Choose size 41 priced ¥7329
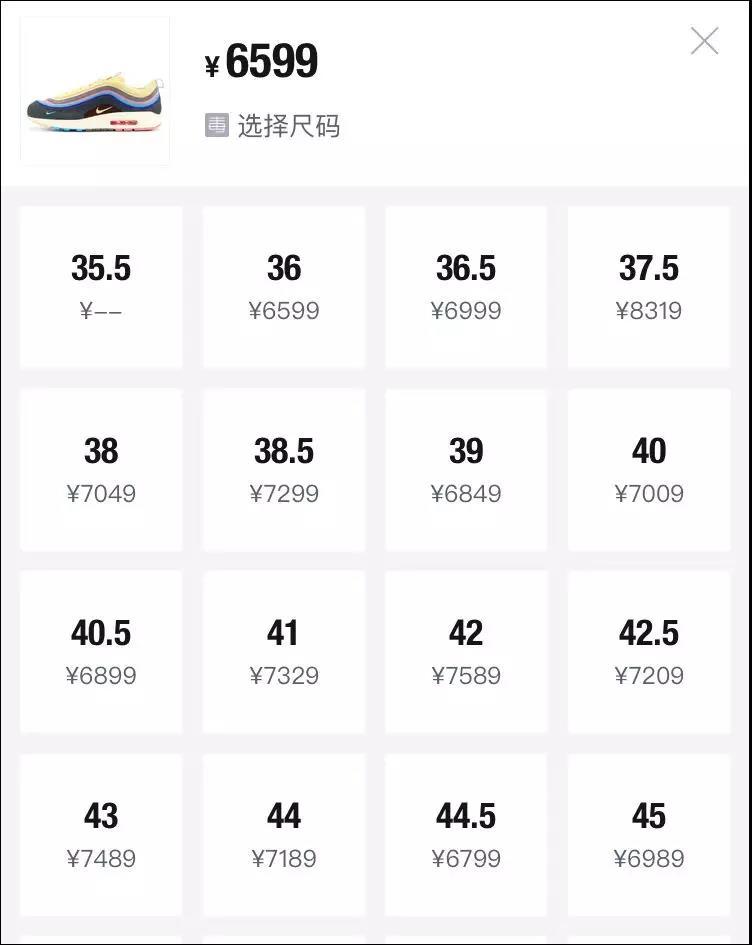752x945 pixels. point(284,652)
